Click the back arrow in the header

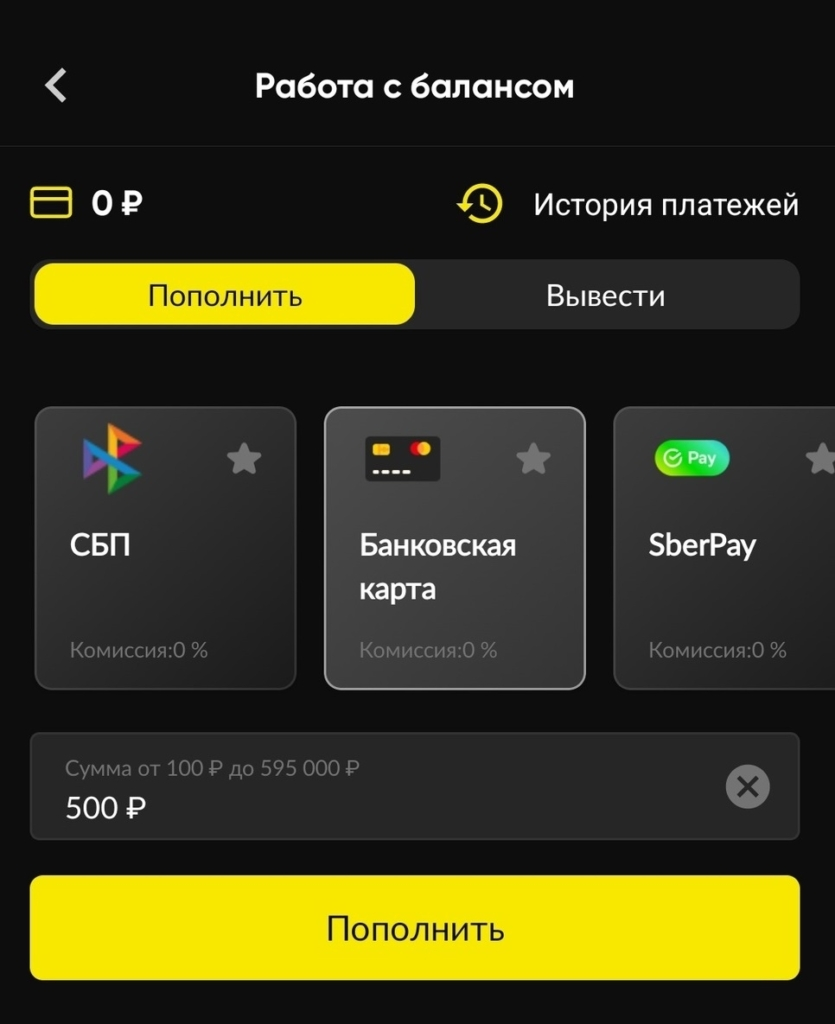coord(55,86)
